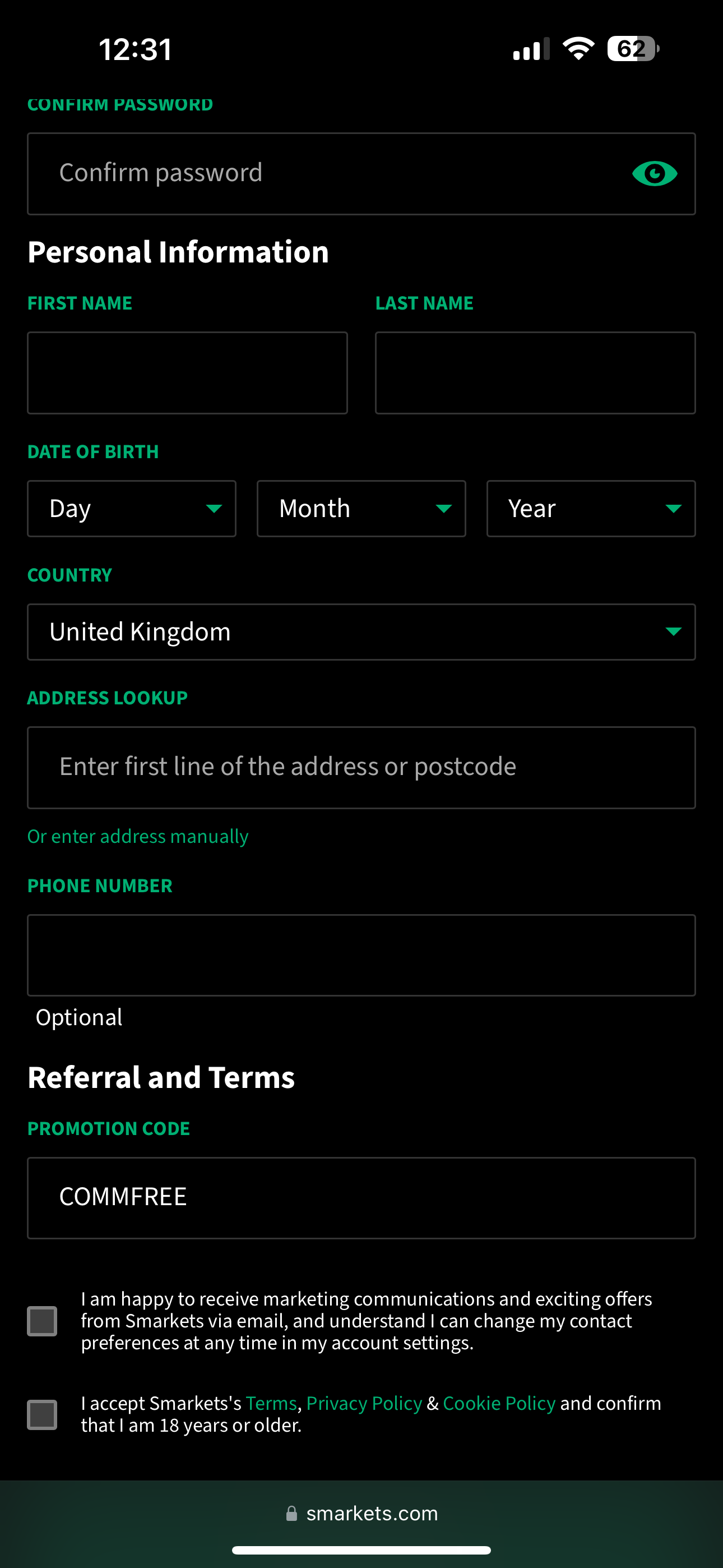Open the Day dropdown
The width and height of the screenshot is (723, 1568).
coord(132,508)
